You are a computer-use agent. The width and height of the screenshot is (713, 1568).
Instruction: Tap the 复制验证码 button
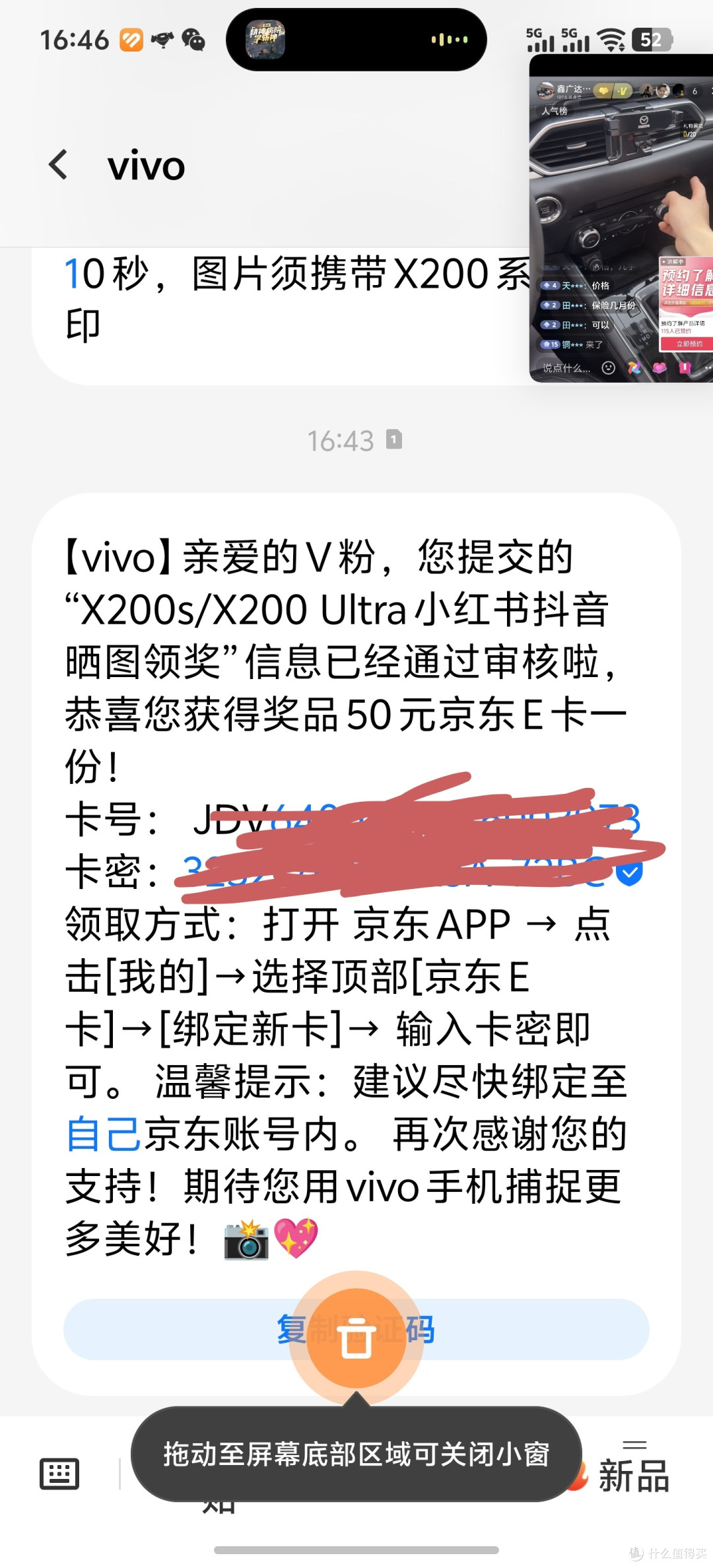pyautogui.click(x=356, y=1329)
